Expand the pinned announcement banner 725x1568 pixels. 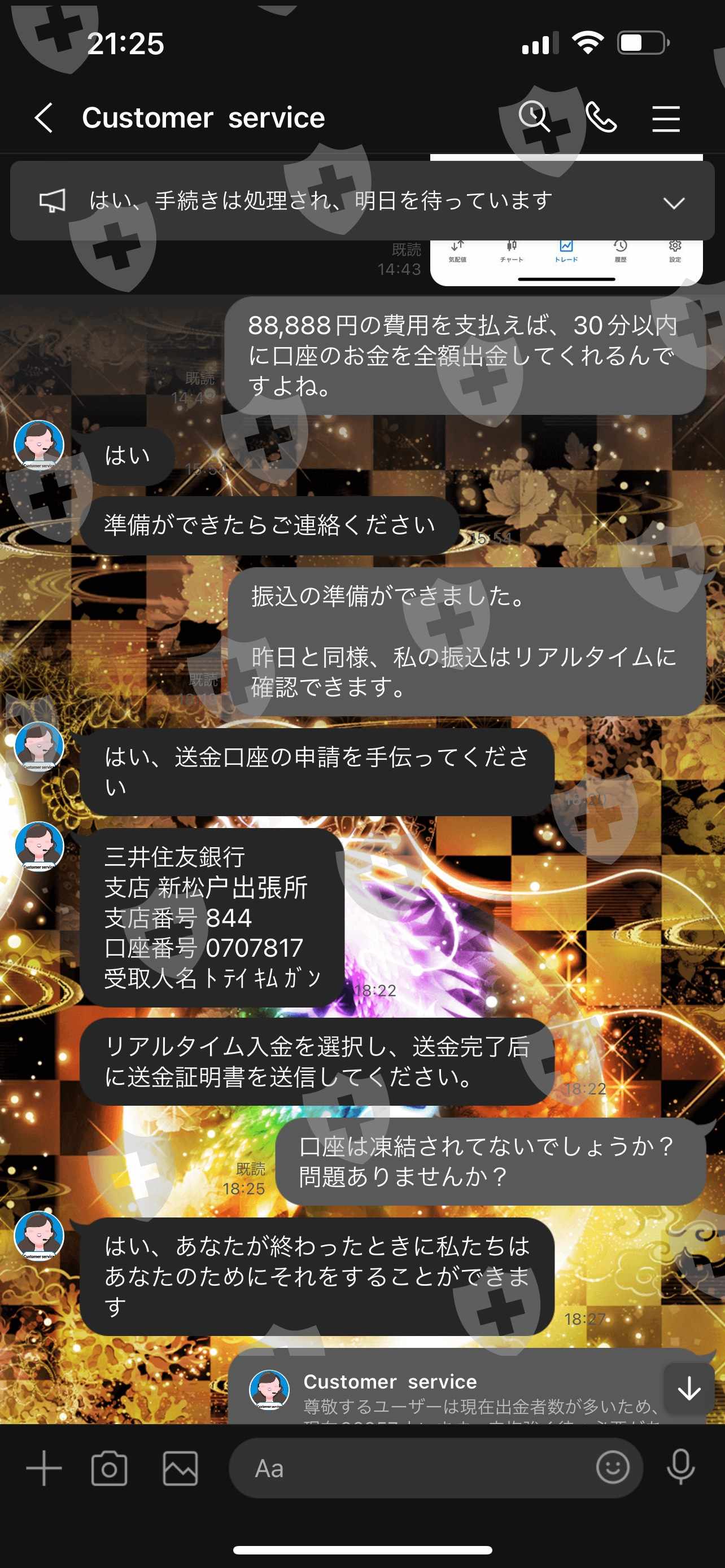[674, 202]
